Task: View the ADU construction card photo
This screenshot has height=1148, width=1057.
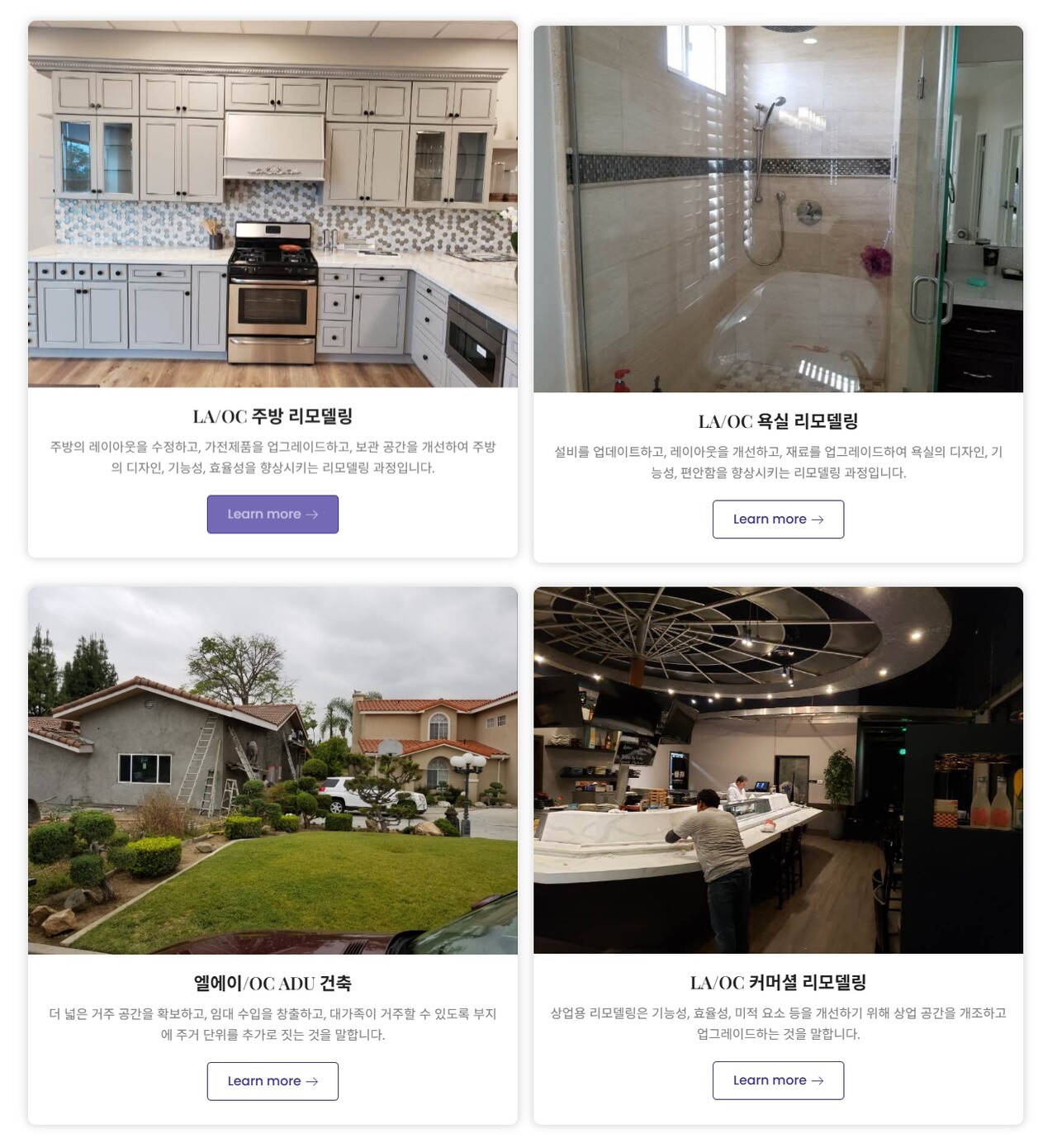Action: [273, 771]
